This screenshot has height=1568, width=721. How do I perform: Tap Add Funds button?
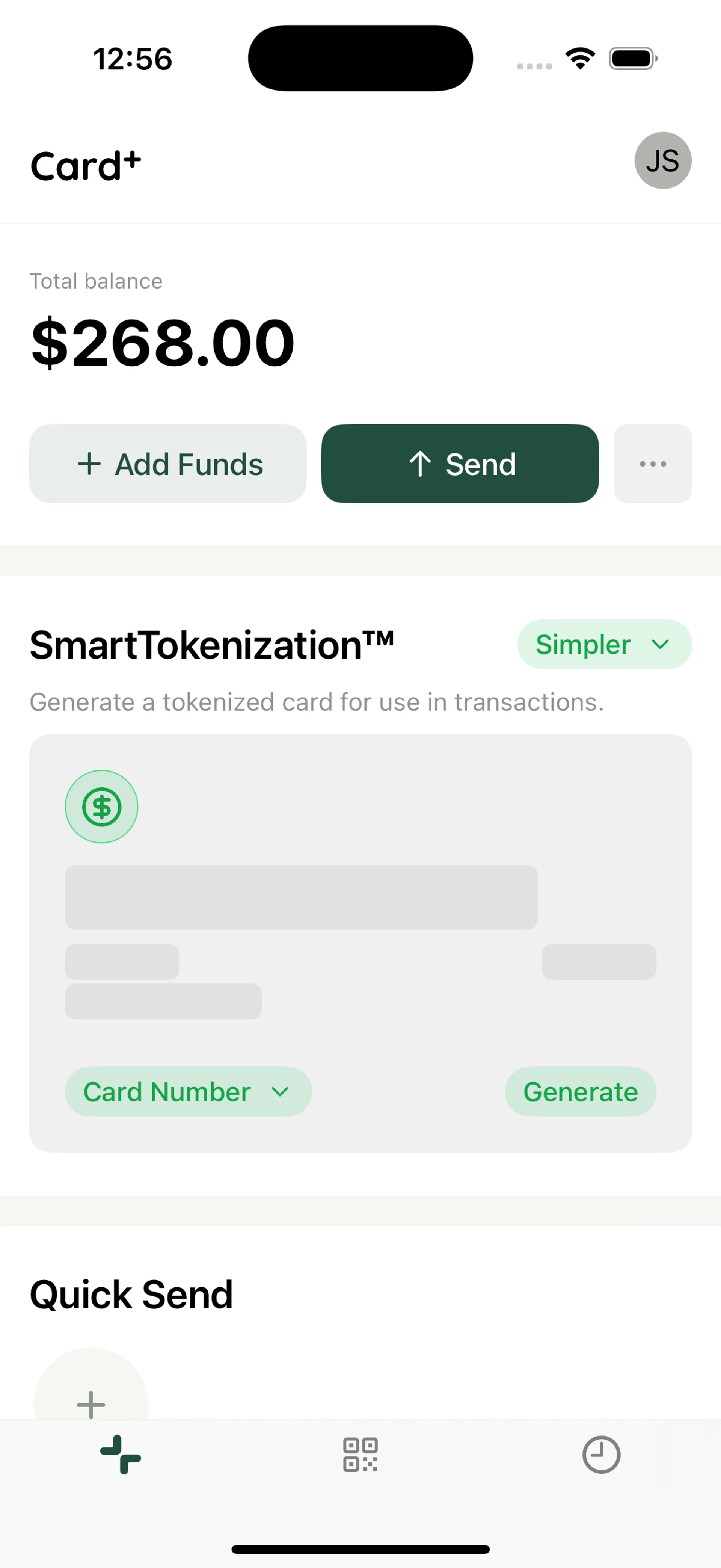168,464
